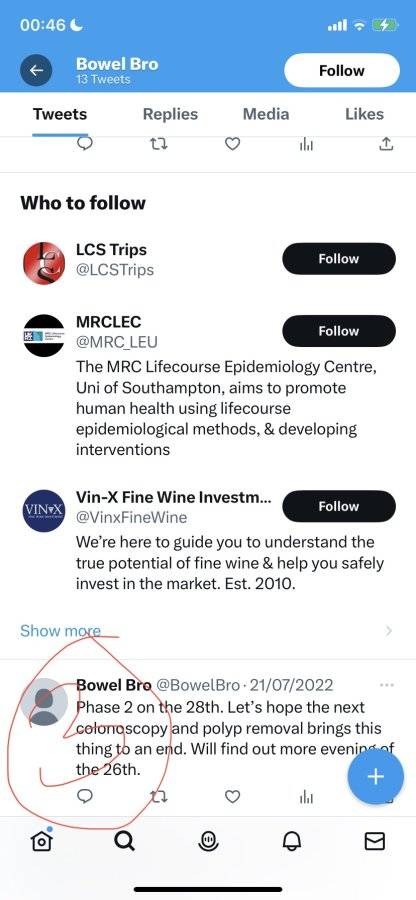416x900 pixels.
Task: Switch to the Replies tab
Action: tap(170, 114)
